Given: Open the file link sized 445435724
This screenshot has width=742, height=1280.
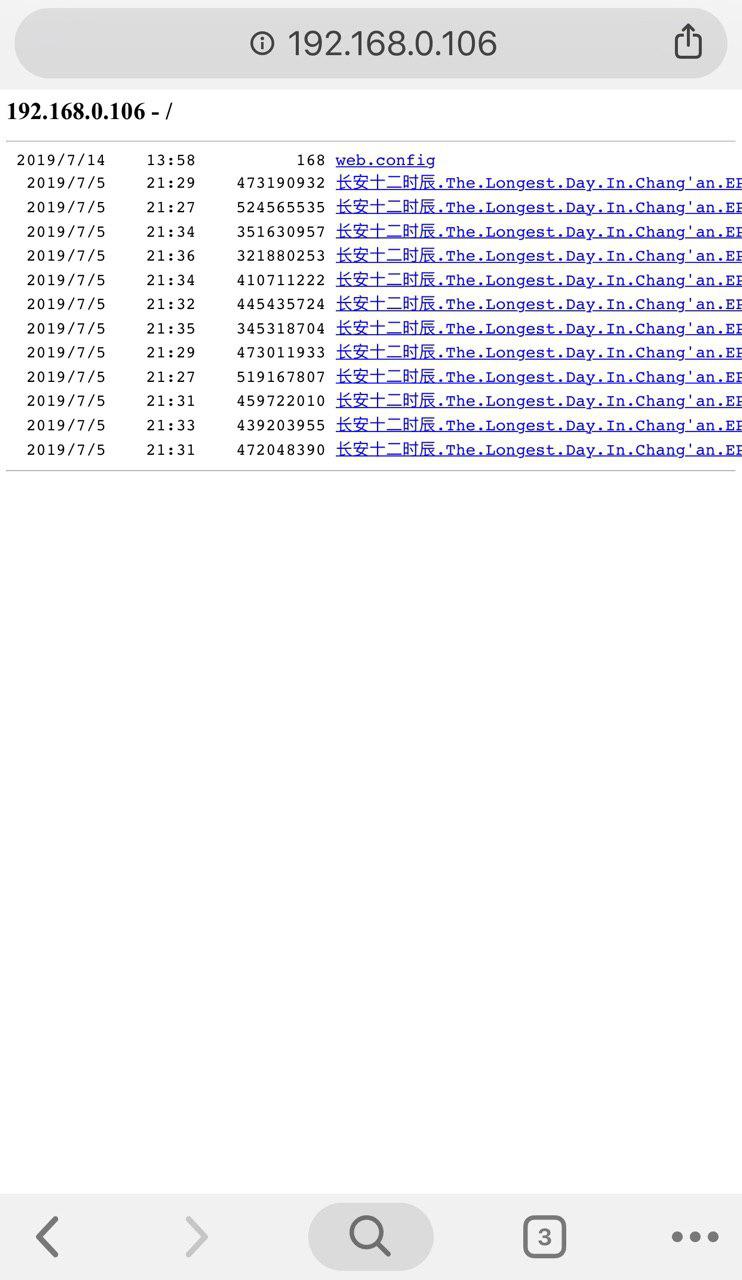Looking at the screenshot, I should tap(538, 304).
